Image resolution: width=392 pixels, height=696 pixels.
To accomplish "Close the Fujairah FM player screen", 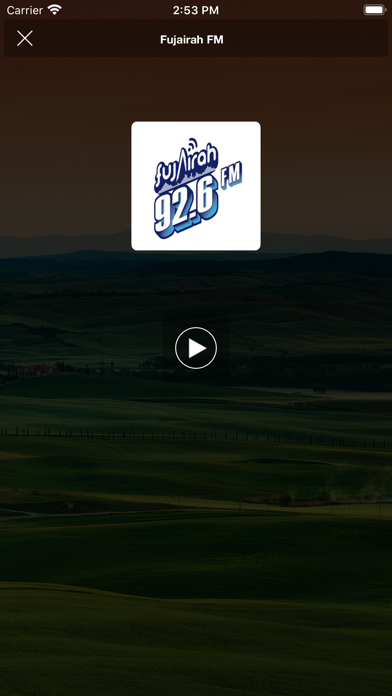I will point(25,39).
